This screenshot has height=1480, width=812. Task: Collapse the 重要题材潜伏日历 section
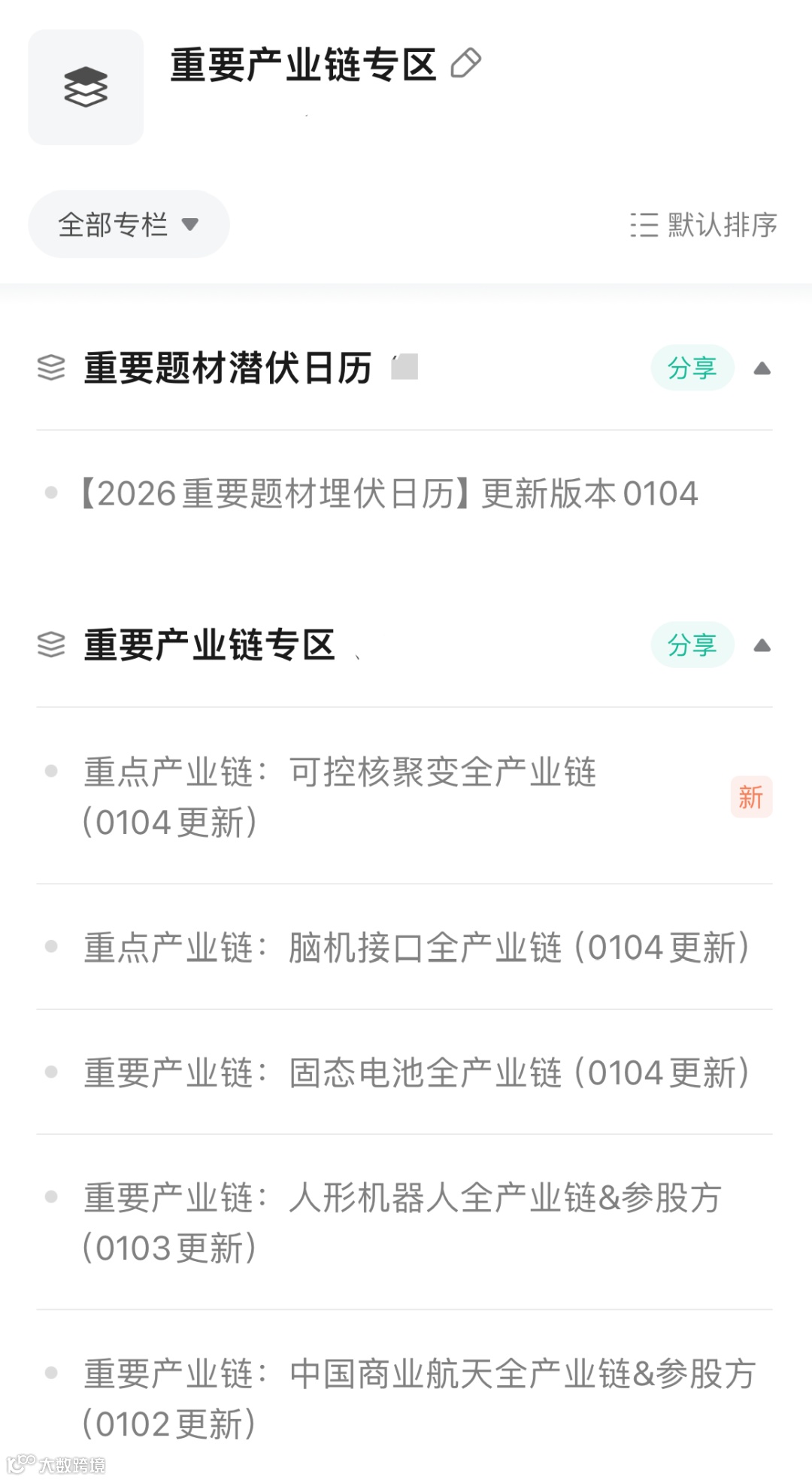[x=762, y=368]
